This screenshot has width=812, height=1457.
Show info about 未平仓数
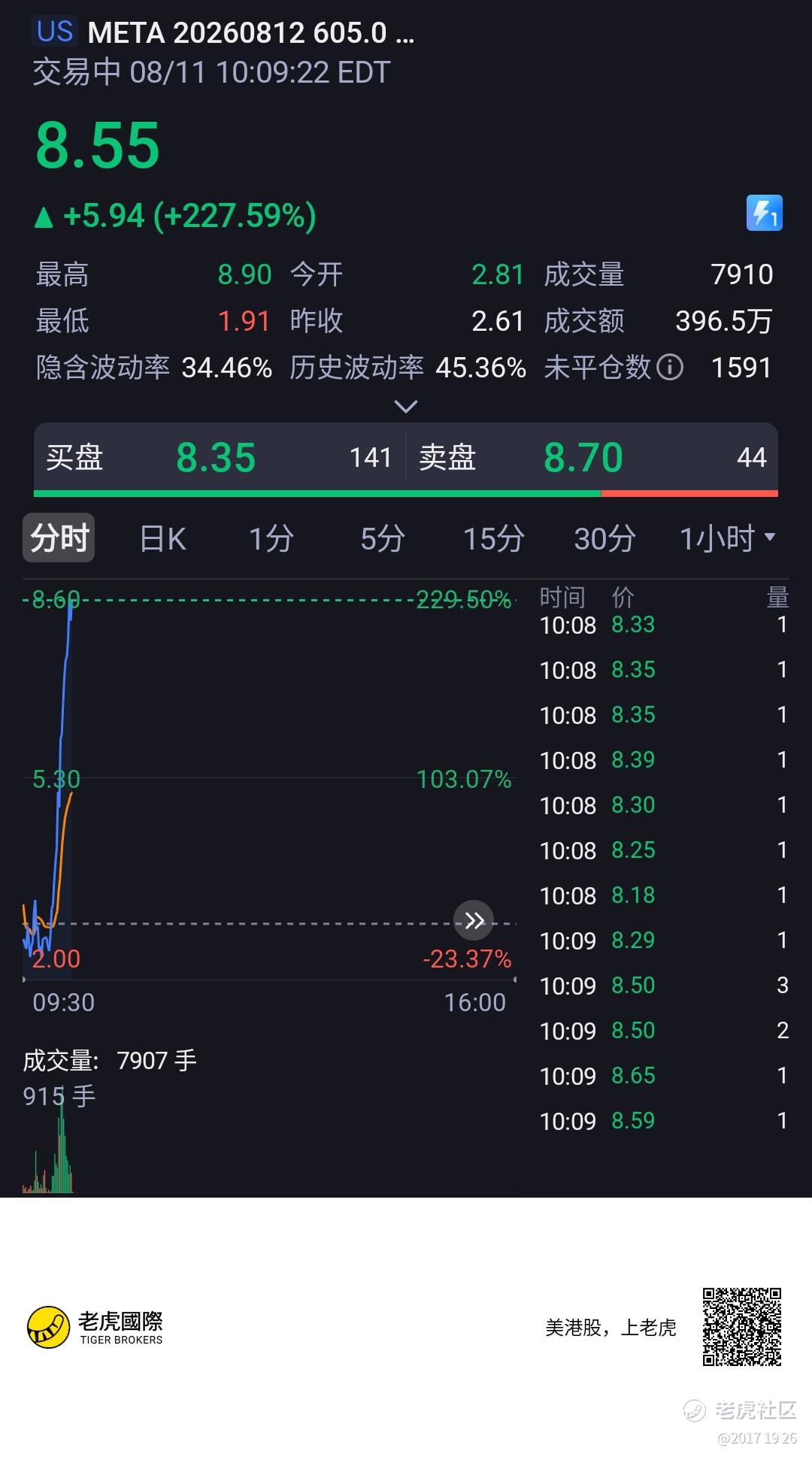click(x=669, y=367)
